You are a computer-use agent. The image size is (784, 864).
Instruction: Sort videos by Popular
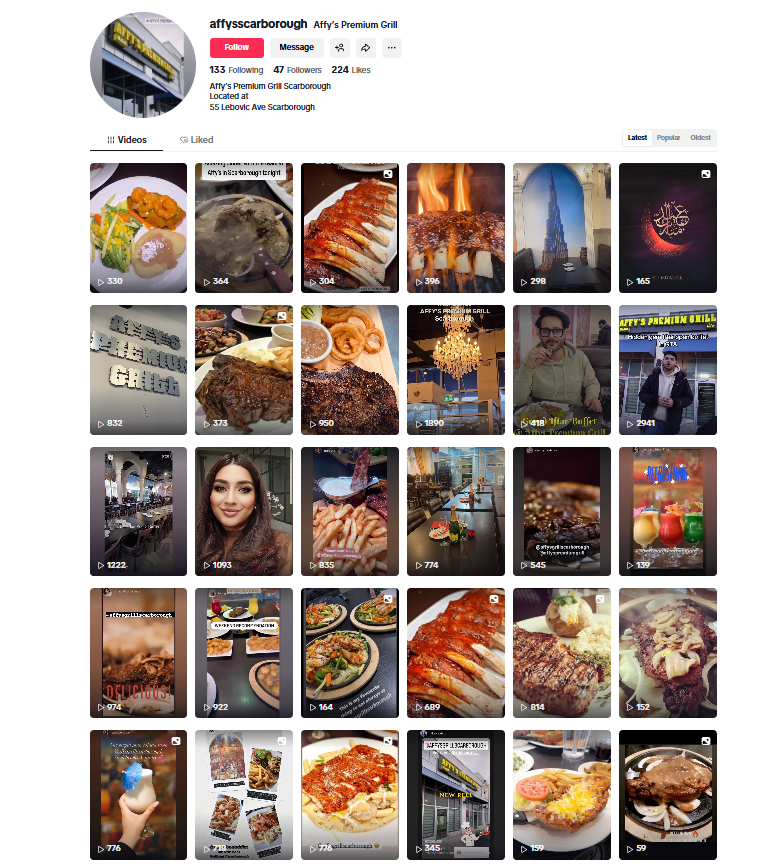pos(668,138)
